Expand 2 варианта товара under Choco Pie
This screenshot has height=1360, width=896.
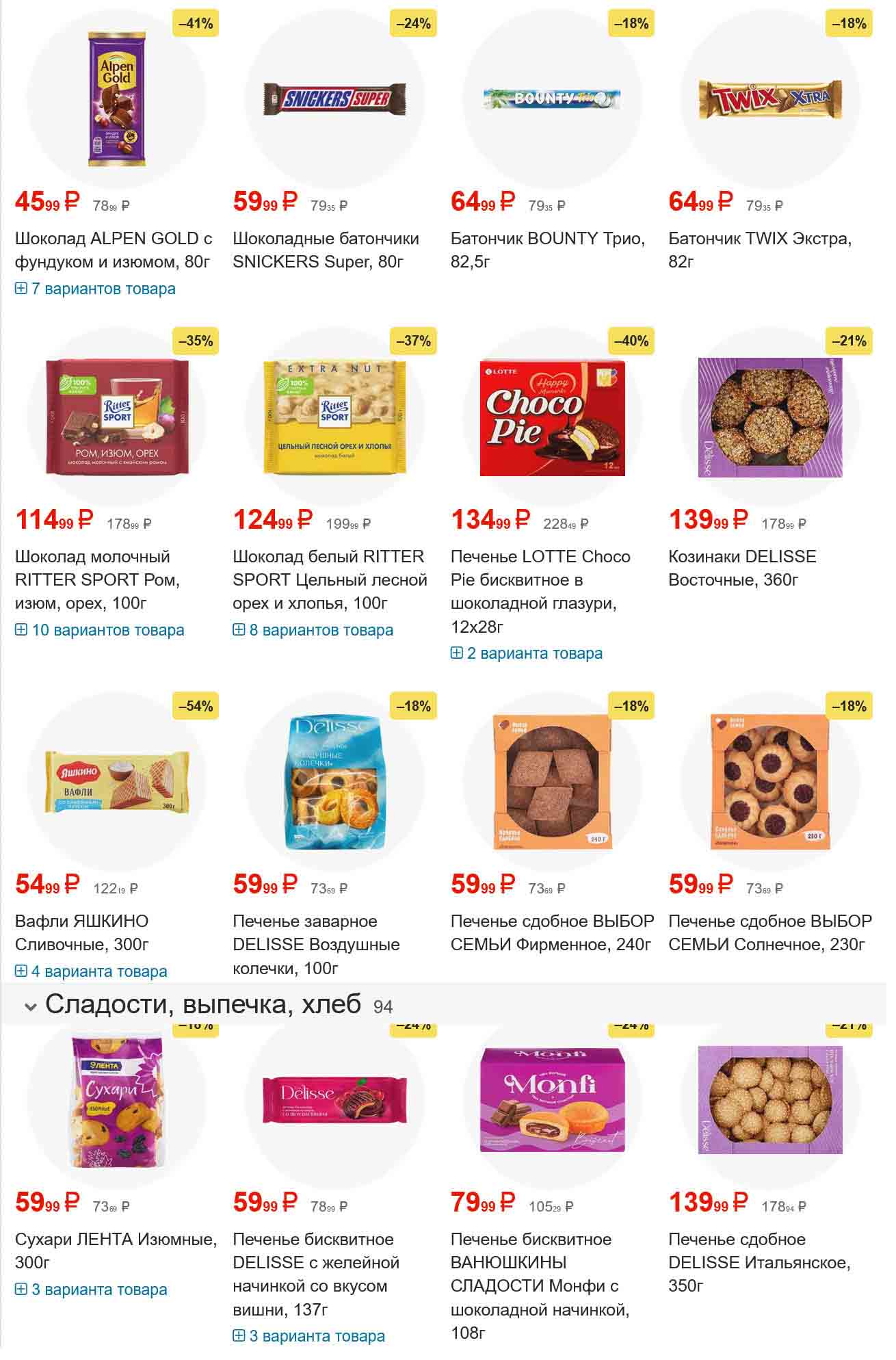point(527,654)
